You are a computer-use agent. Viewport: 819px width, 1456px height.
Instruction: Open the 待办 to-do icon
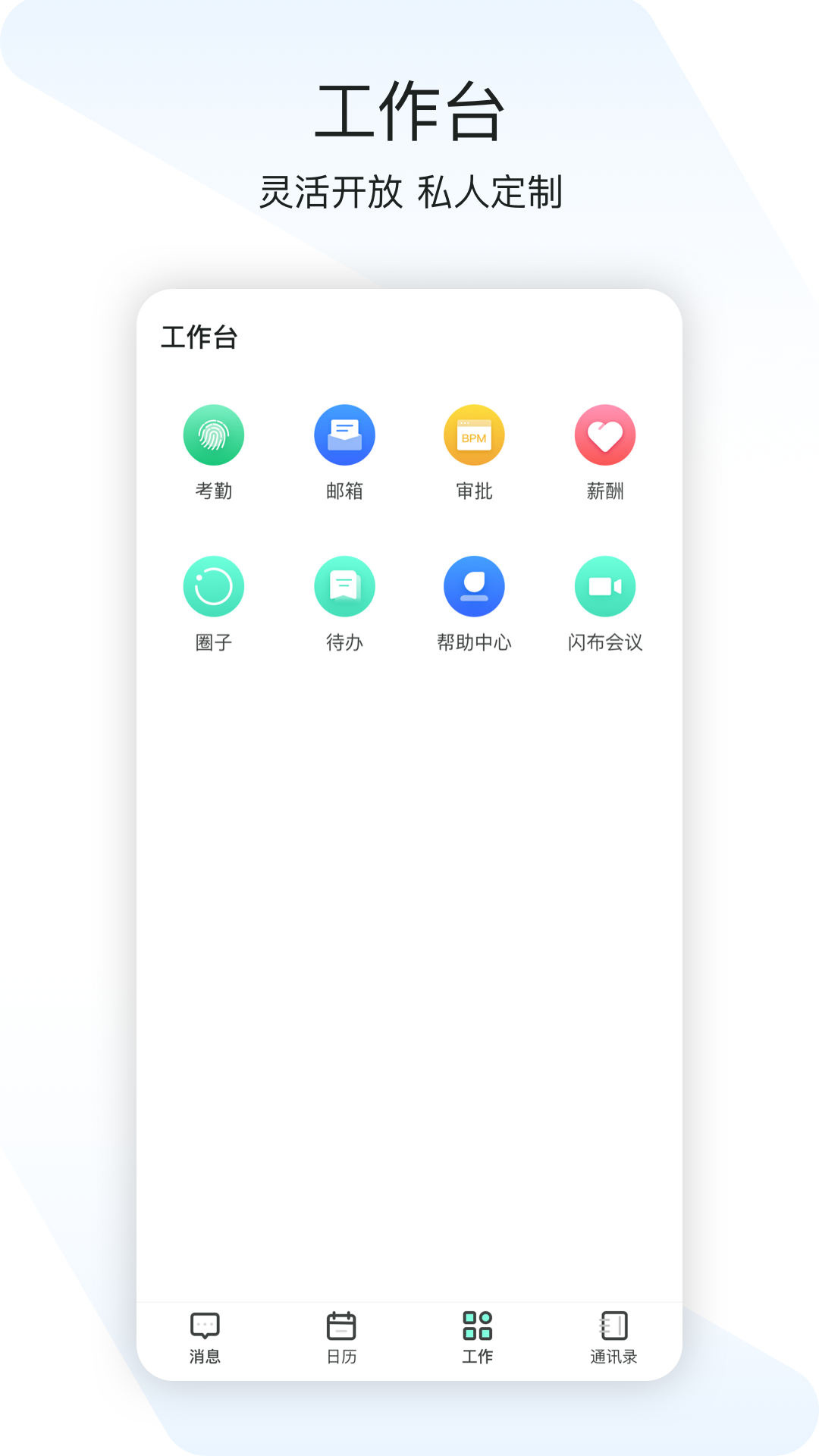pyautogui.click(x=344, y=585)
